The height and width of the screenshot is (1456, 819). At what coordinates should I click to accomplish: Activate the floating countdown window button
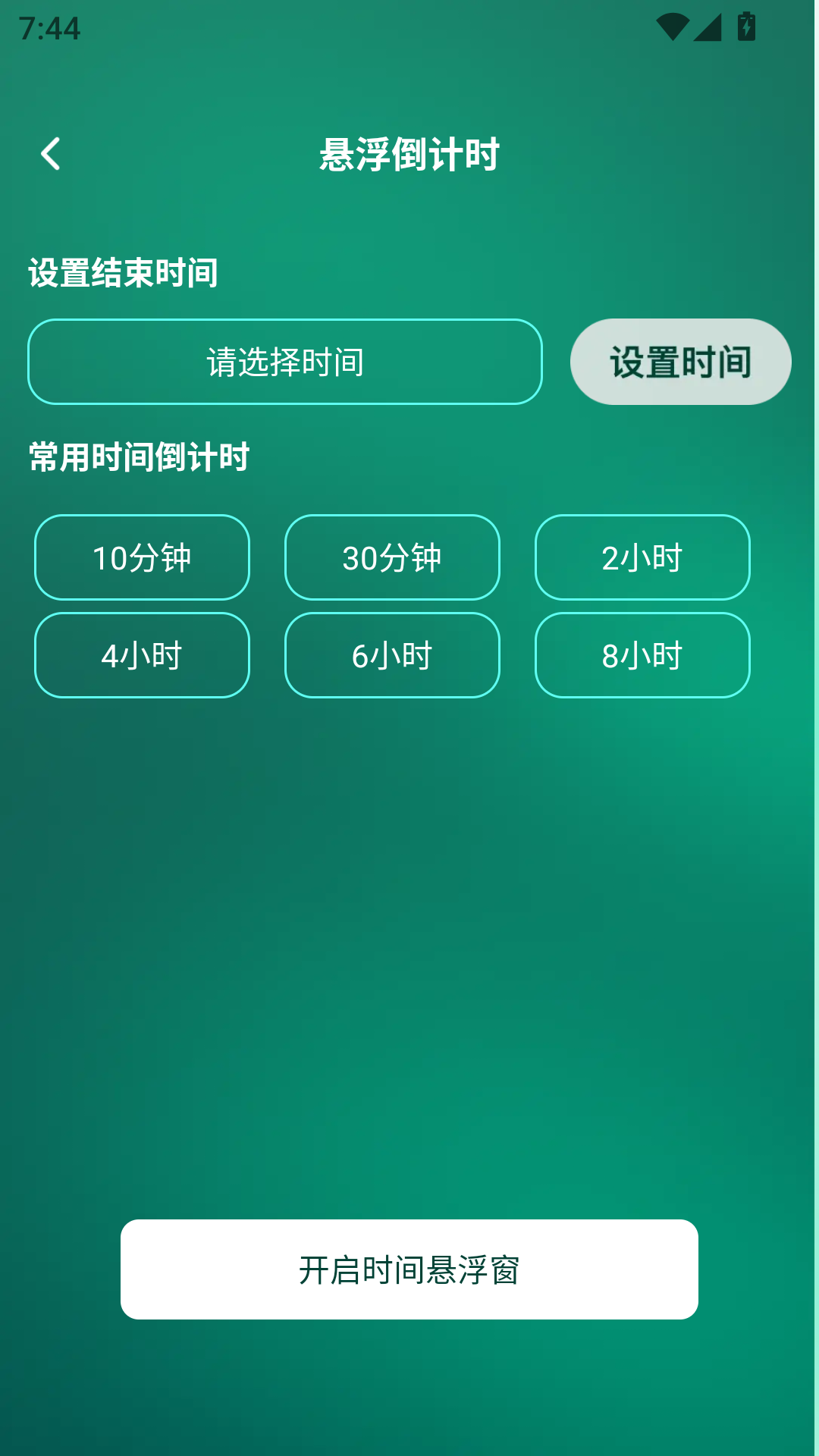pyautogui.click(x=409, y=1269)
